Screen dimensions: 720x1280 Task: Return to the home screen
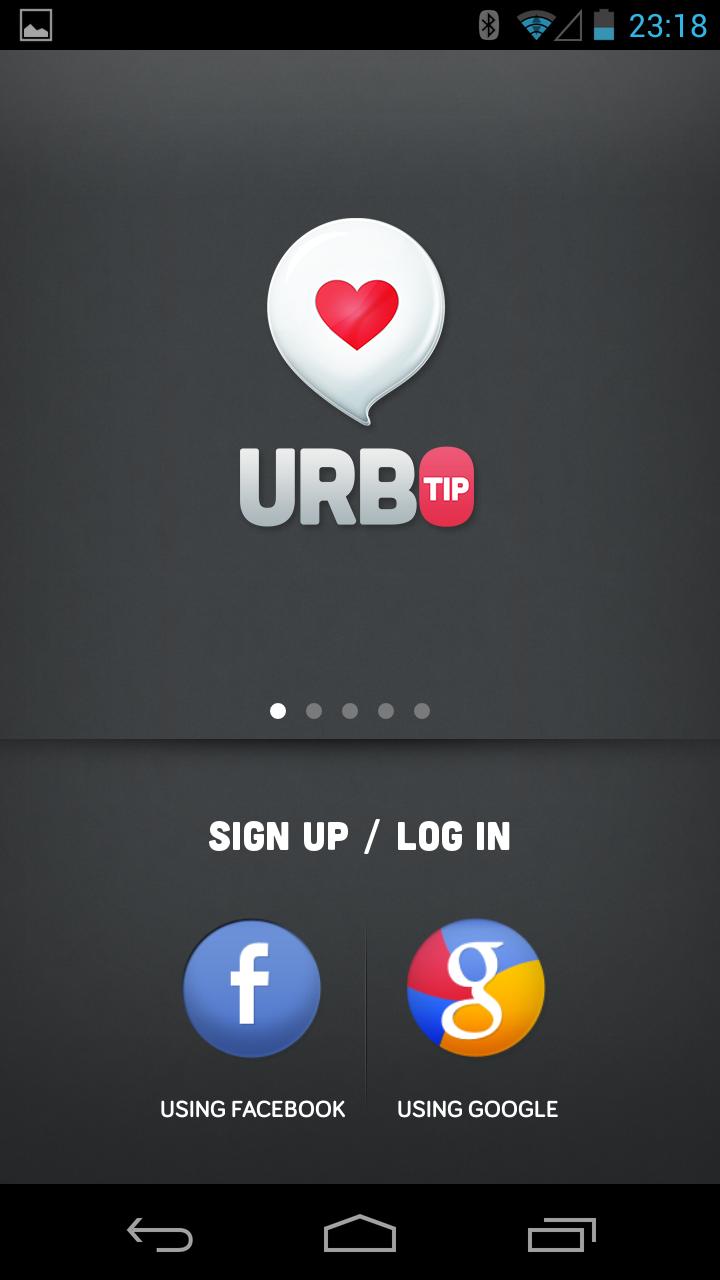pos(360,1234)
